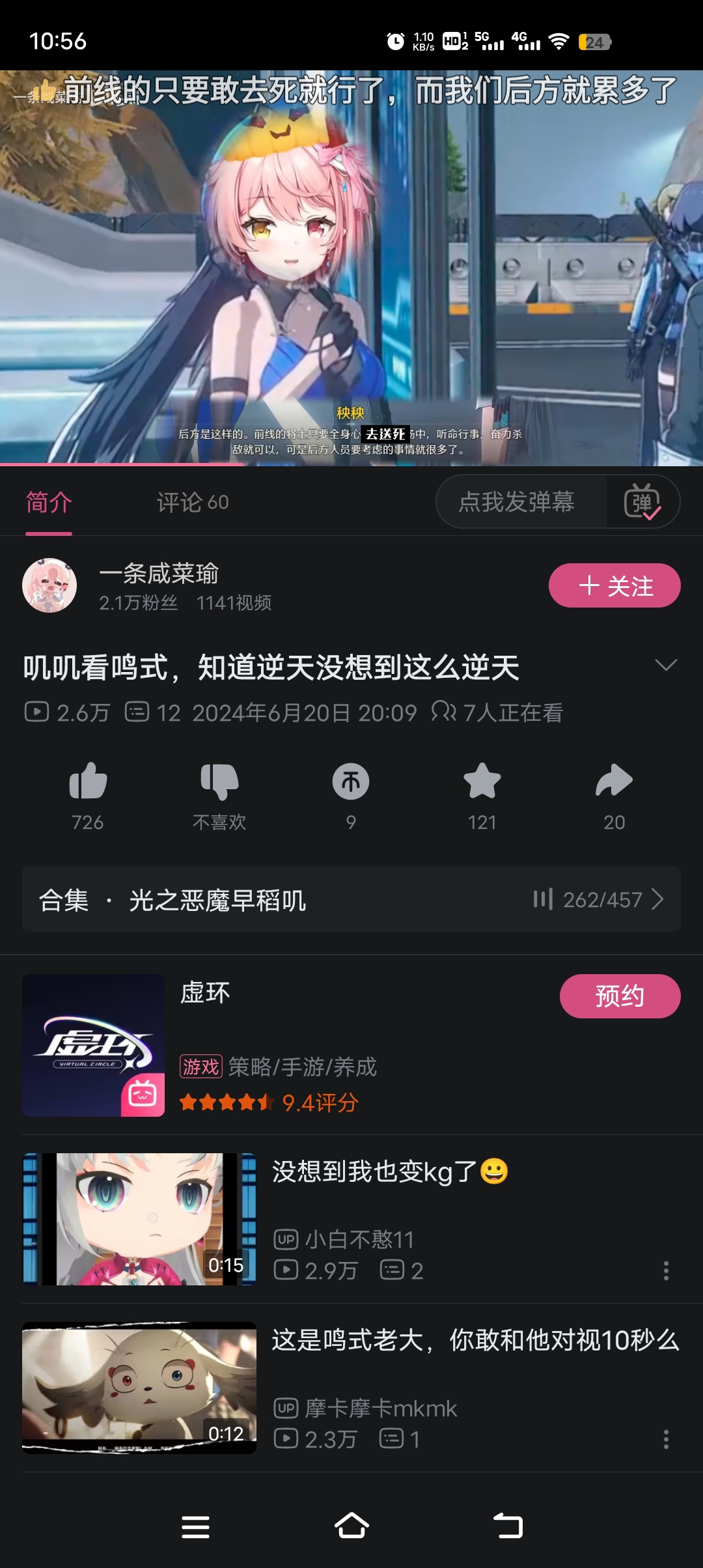The width and height of the screenshot is (703, 1568).
Task: Open the 光之恶魔早稻叽 collection list
Action: point(351,899)
